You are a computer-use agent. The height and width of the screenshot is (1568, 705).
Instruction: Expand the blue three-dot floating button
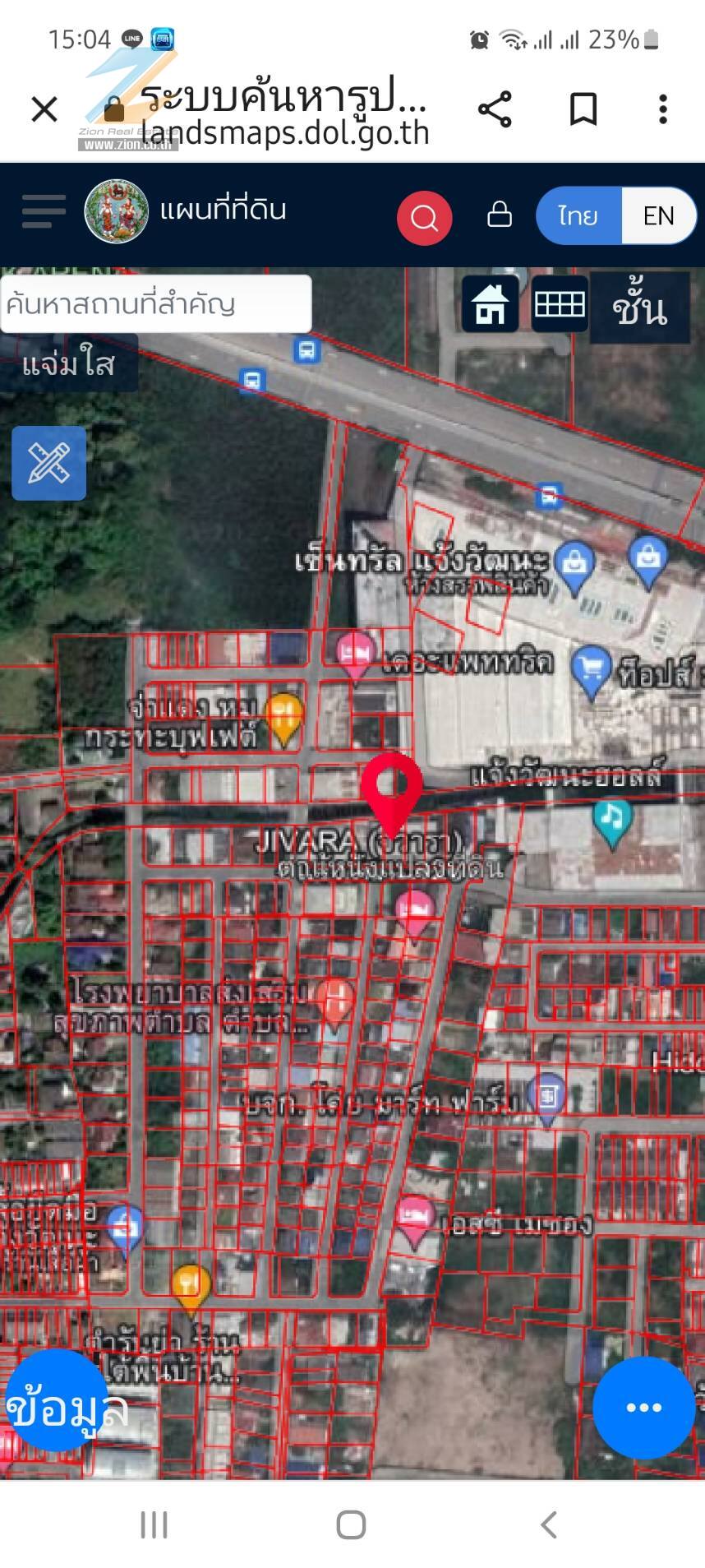pyautogui.click(x=643, y=1407)
